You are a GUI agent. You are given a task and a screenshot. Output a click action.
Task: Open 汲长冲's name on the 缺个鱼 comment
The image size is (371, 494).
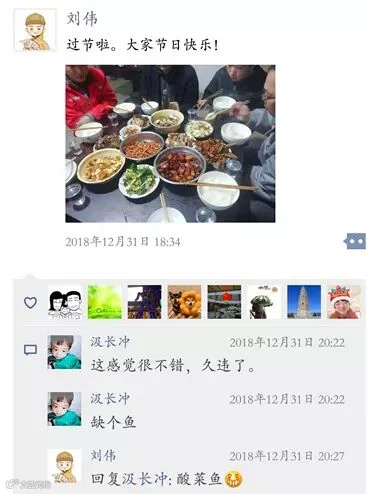(x=110, y=399)
